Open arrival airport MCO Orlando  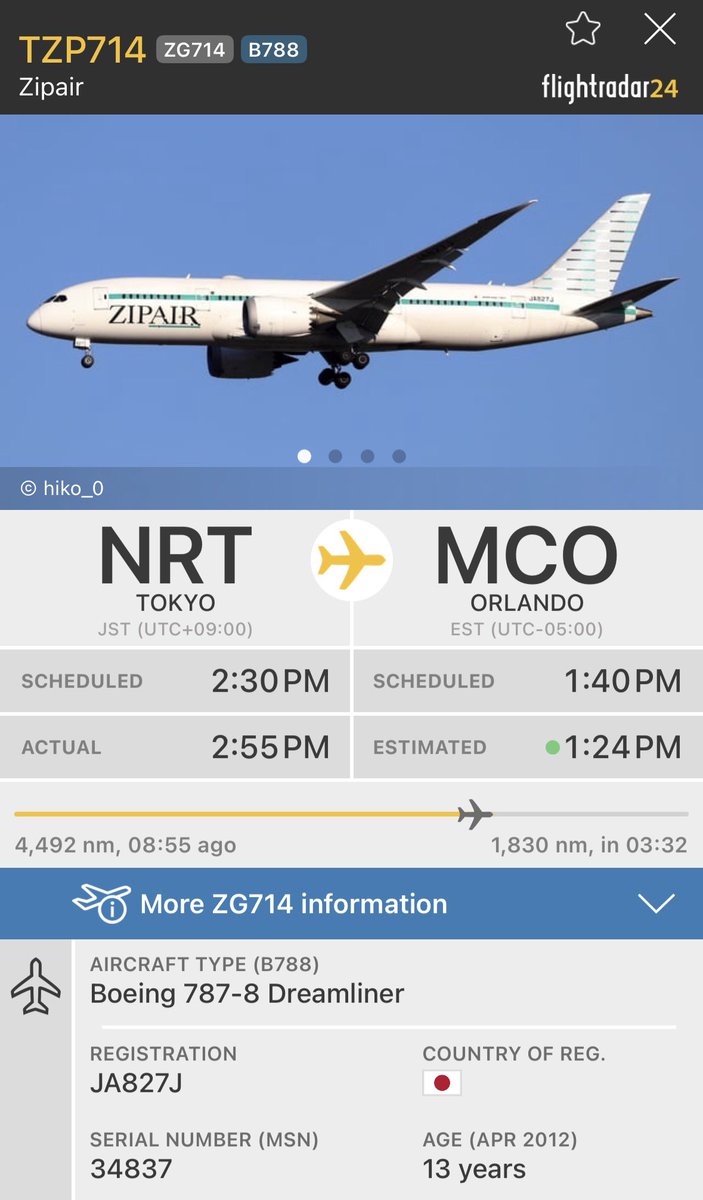click(526, 575)
